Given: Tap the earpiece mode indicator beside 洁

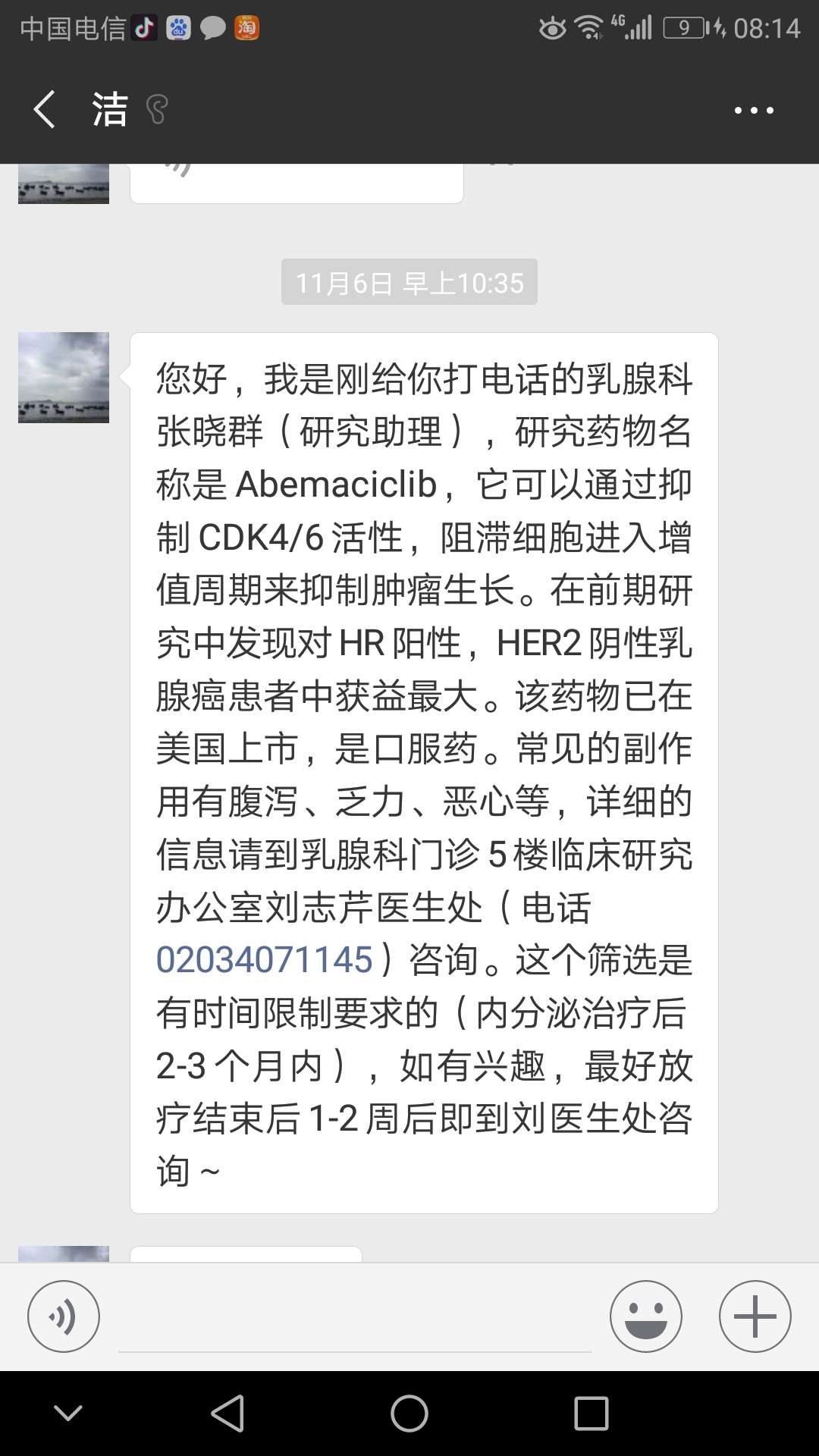Looking at the screenshot, I should [157, 110].
